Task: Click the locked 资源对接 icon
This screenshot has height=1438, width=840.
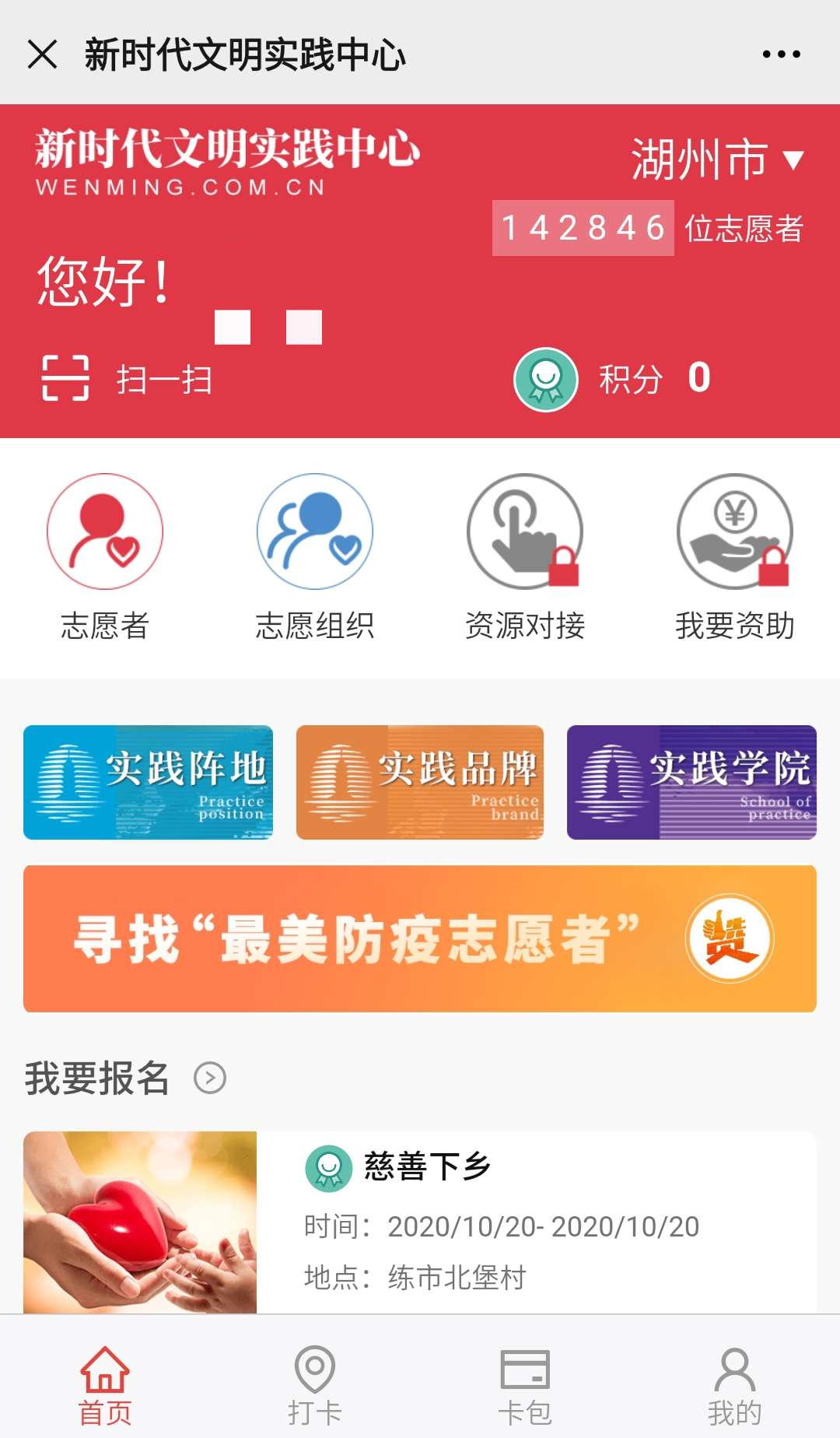Action: click(523, 531)
